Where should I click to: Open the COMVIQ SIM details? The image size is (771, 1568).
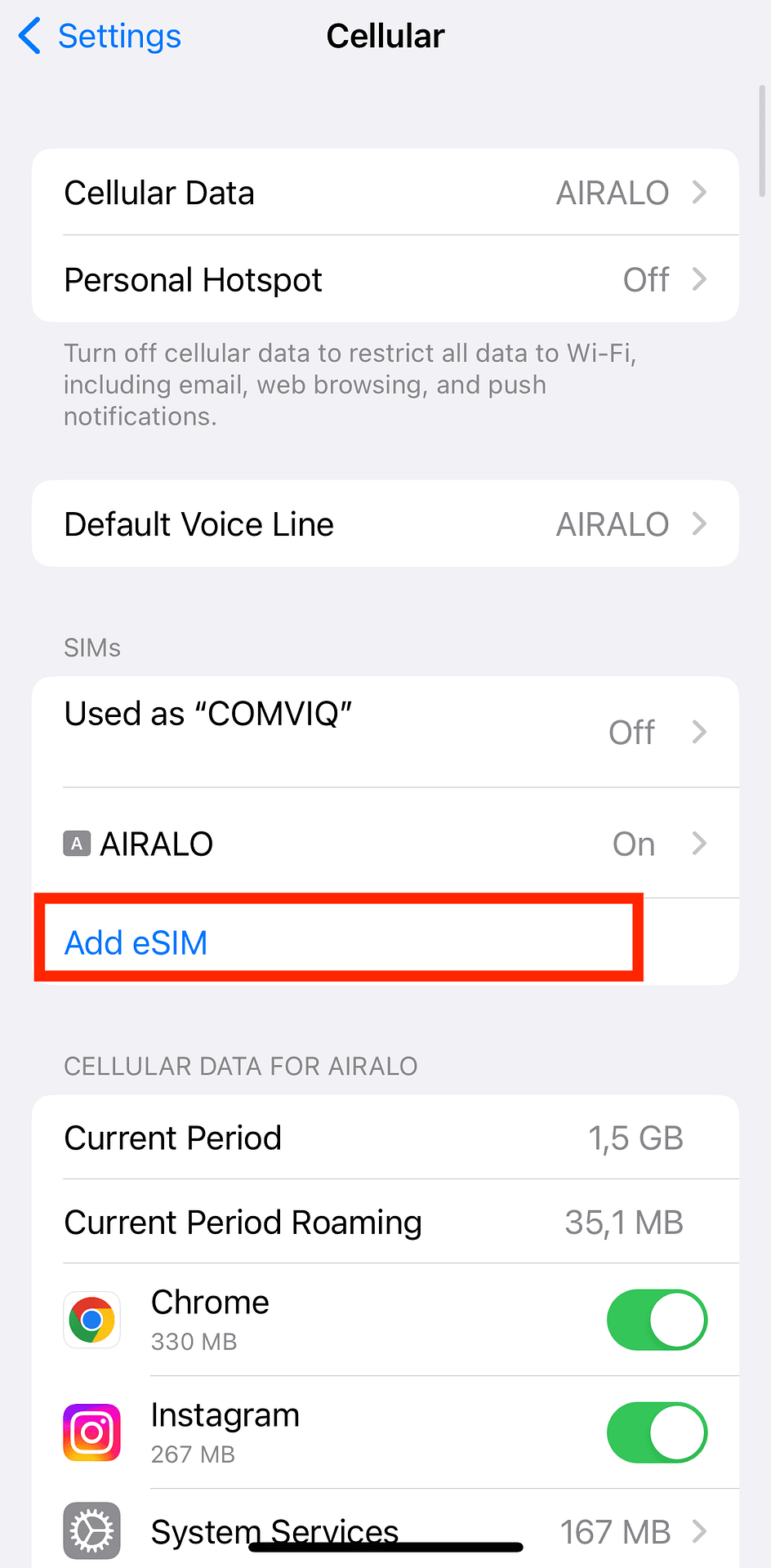pyautogui.click(x=385, y=732)
